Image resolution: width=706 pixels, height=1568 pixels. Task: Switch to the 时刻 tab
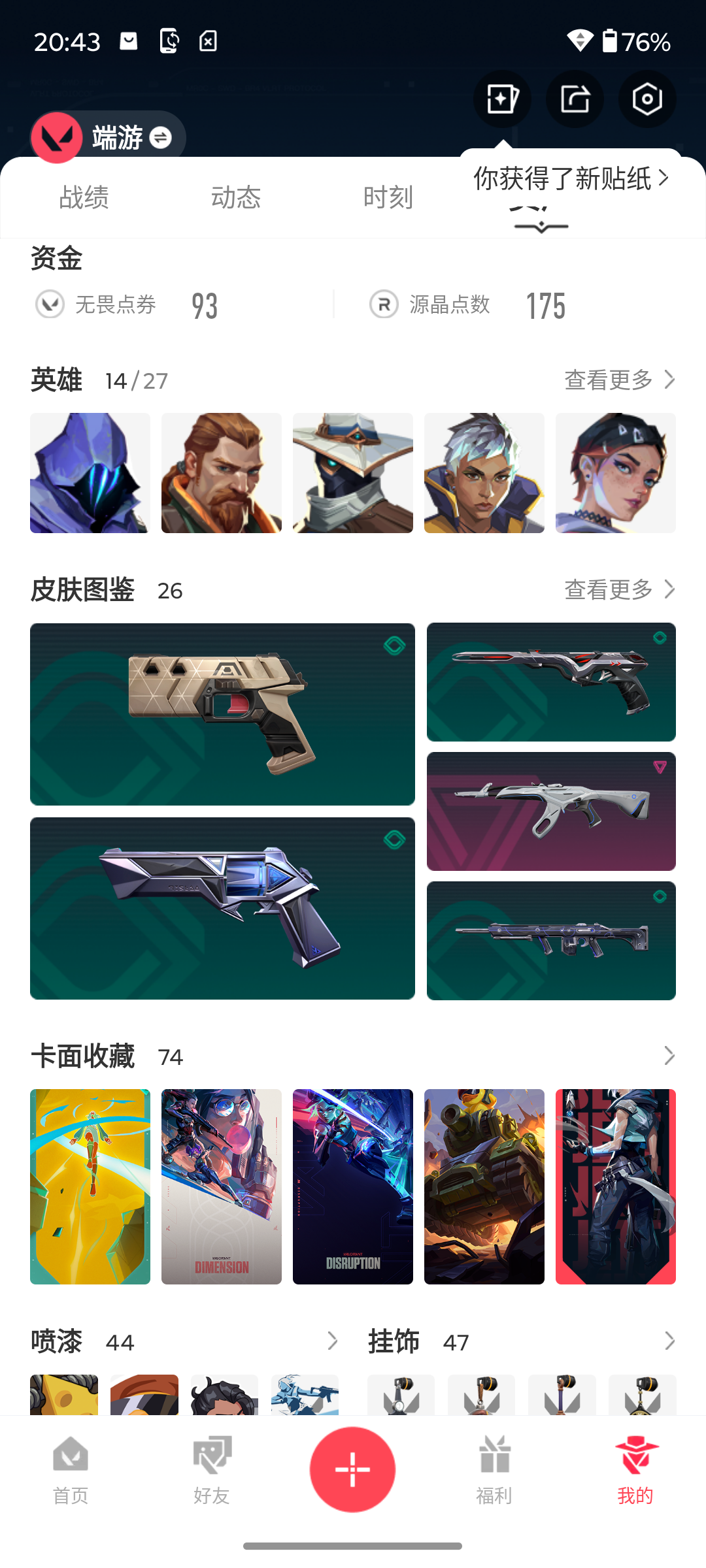[x=388, y=197]
